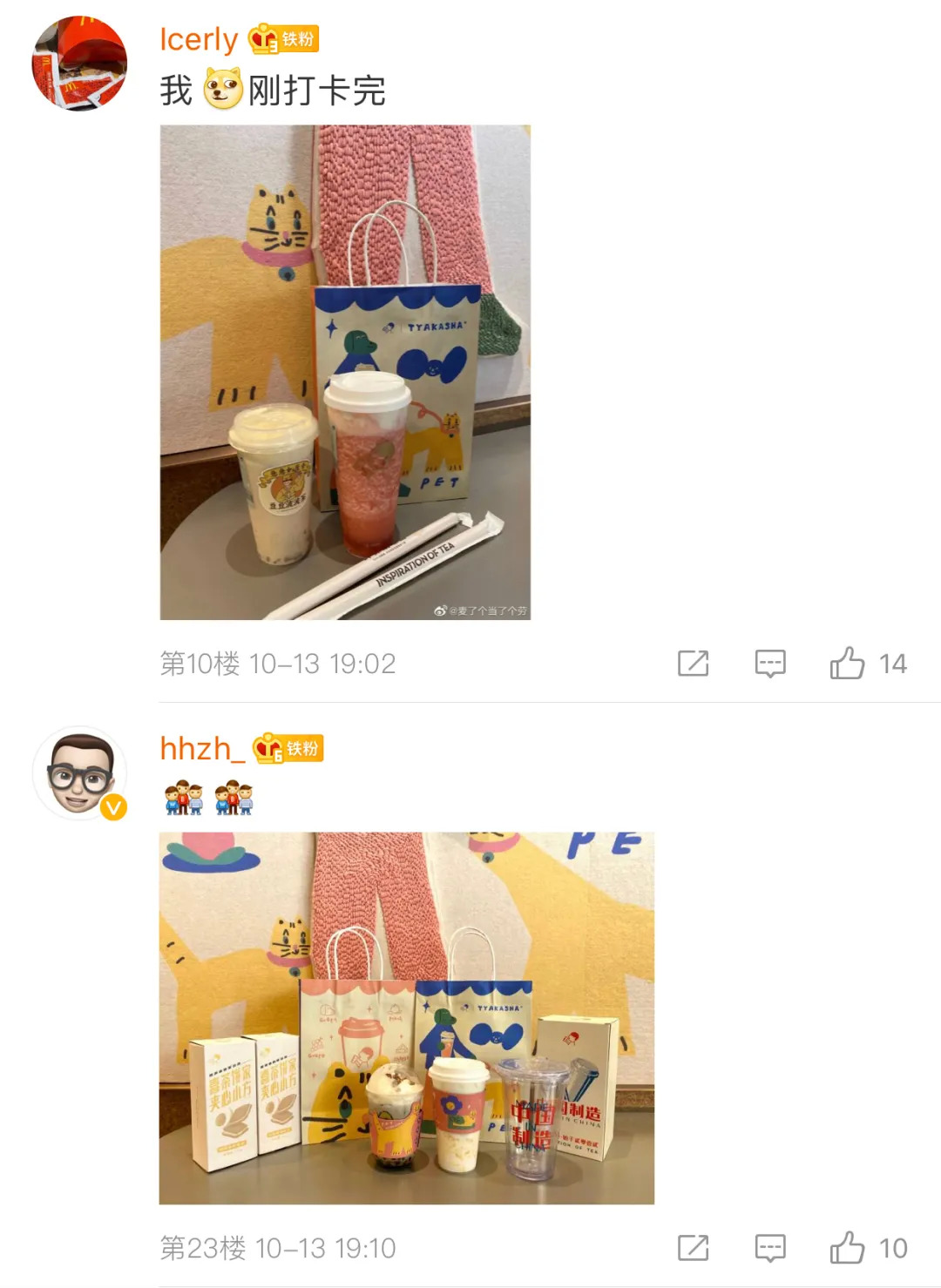Open the Icerly username link
The image size is (941, 1288).
coord(199,39)
